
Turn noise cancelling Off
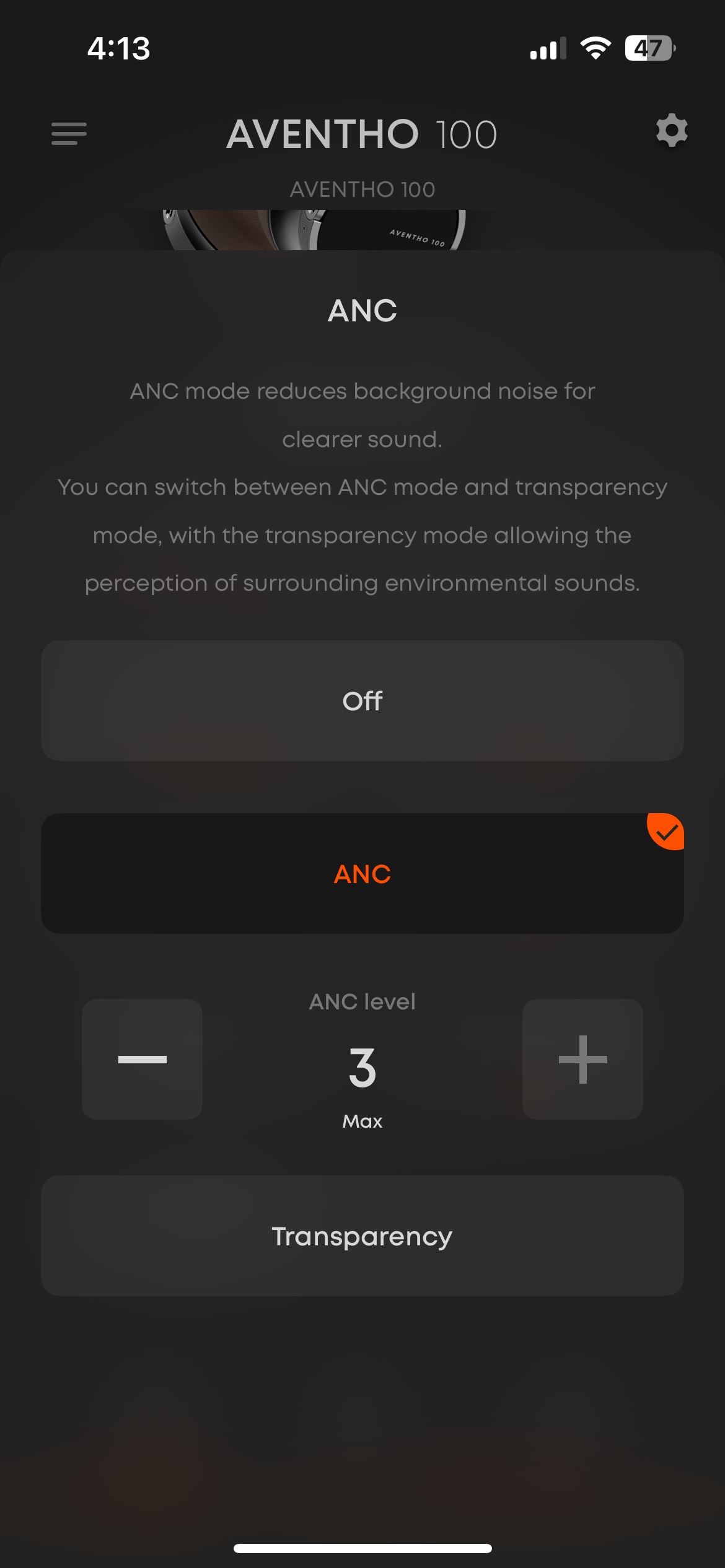362,700
